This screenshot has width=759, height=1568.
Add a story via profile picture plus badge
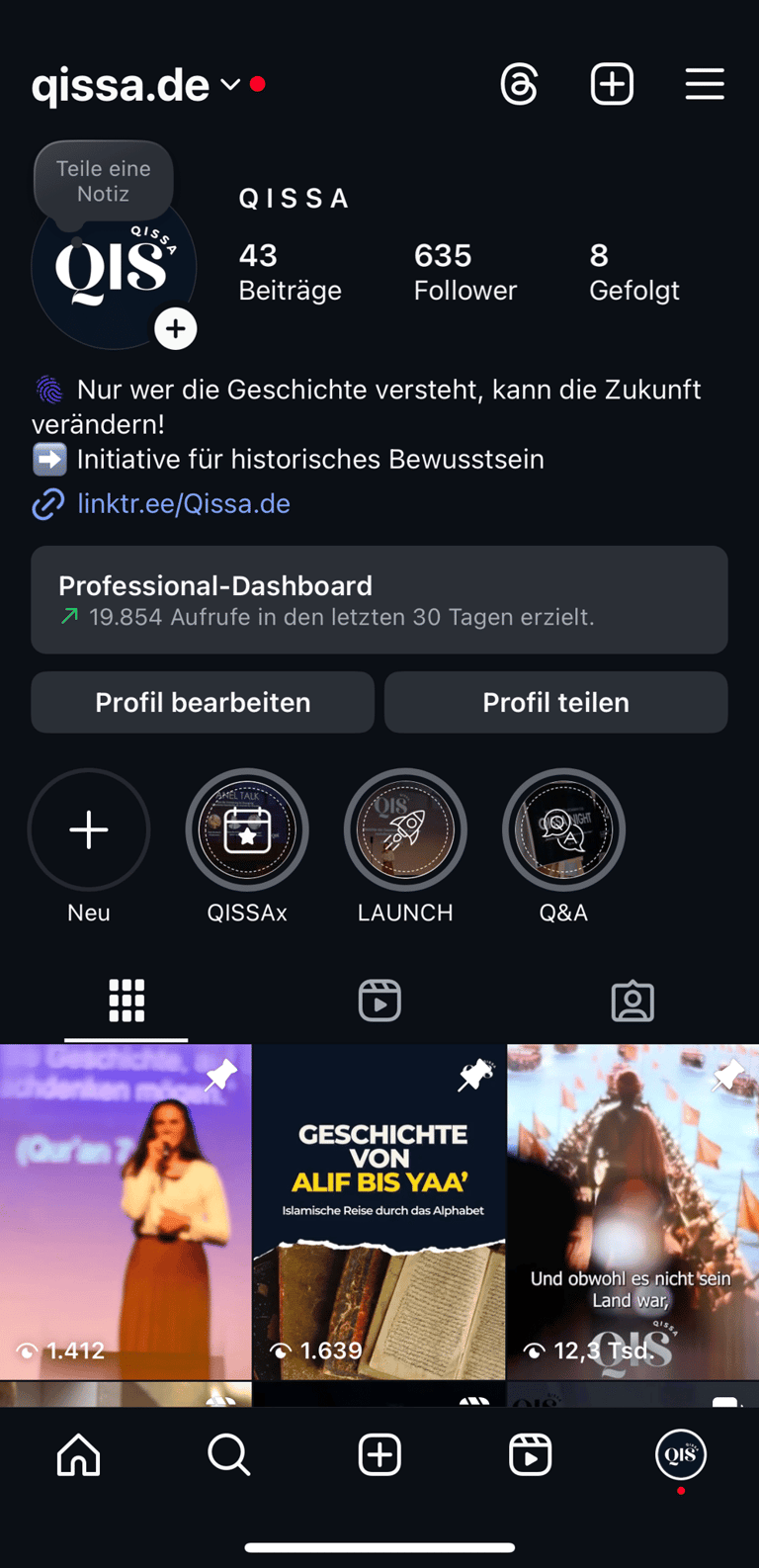pyautogui.click(x=176, y=329)
